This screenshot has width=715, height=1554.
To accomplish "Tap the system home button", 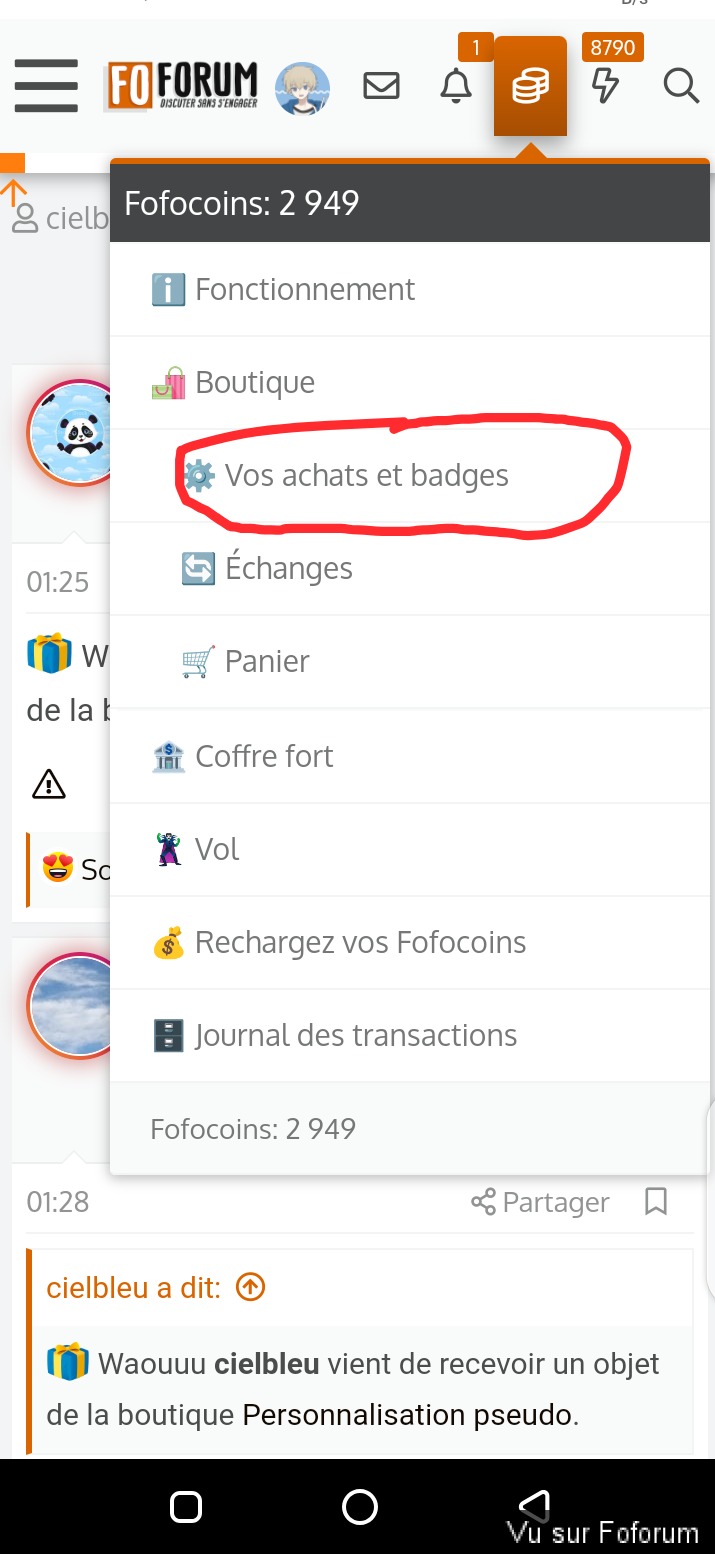I will point(359,1506).
